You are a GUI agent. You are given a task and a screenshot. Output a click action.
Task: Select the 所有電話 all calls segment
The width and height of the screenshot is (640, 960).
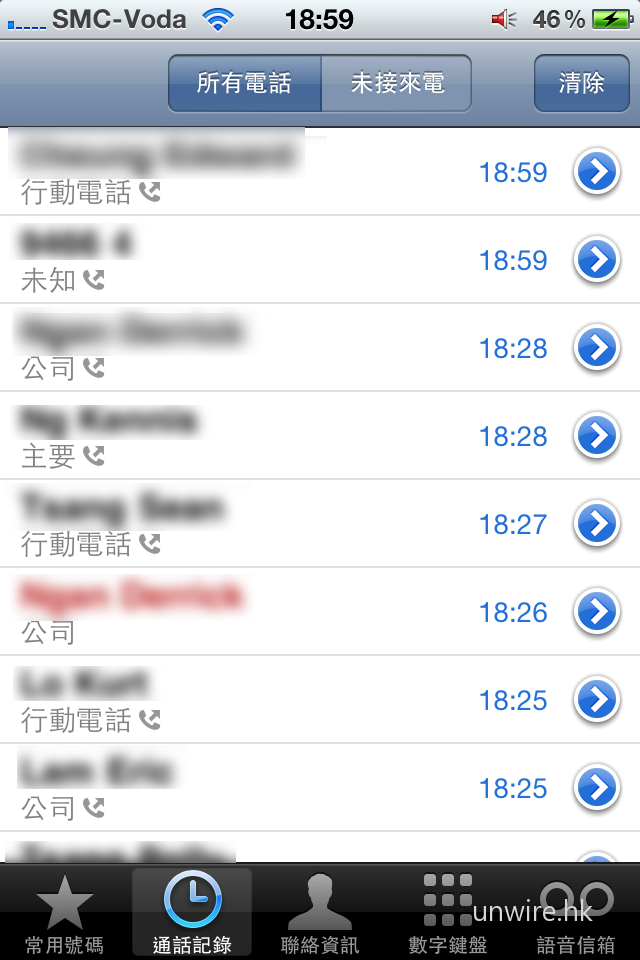[245, 83]
